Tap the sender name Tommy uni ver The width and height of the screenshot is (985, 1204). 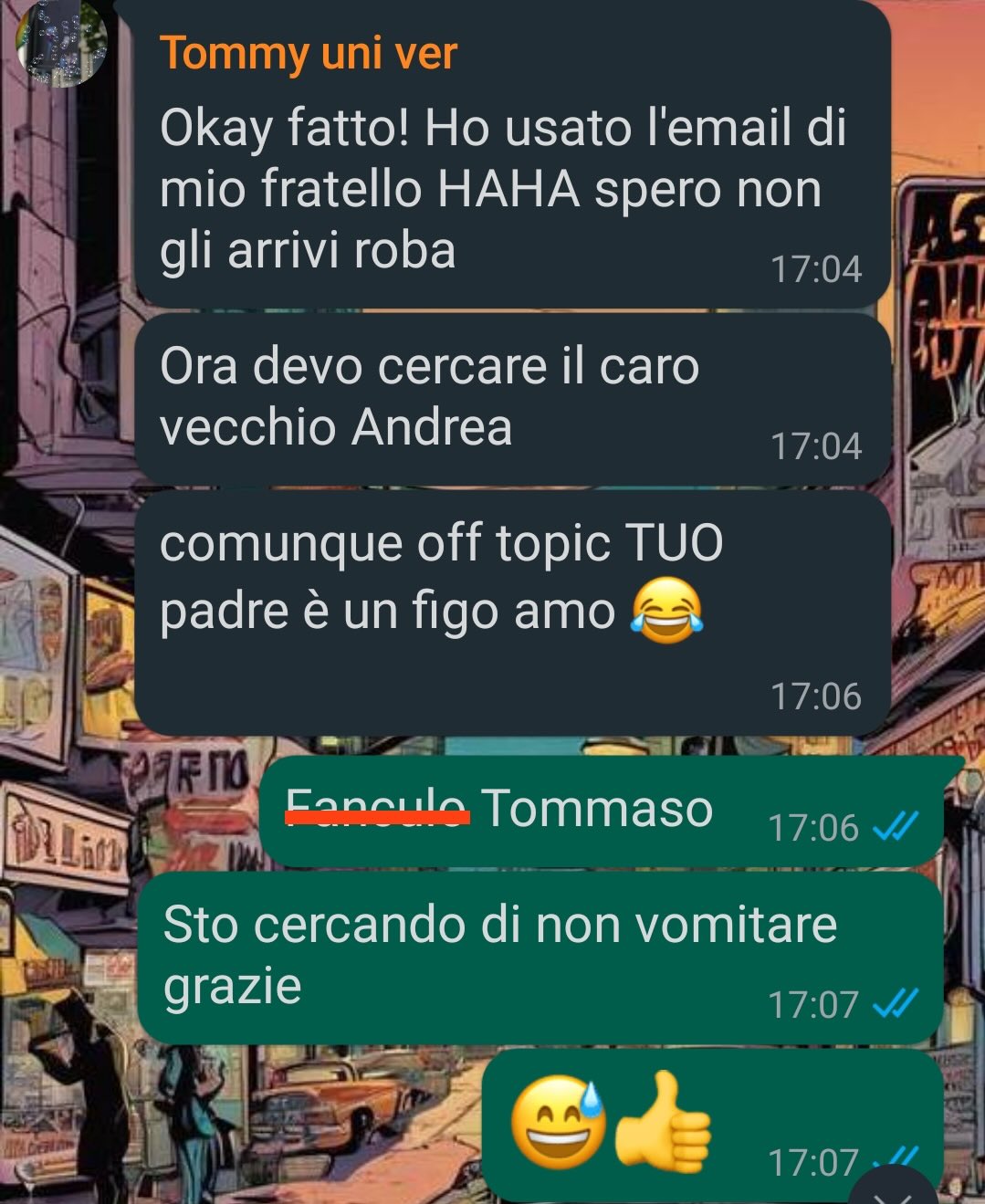click(308, 54)
